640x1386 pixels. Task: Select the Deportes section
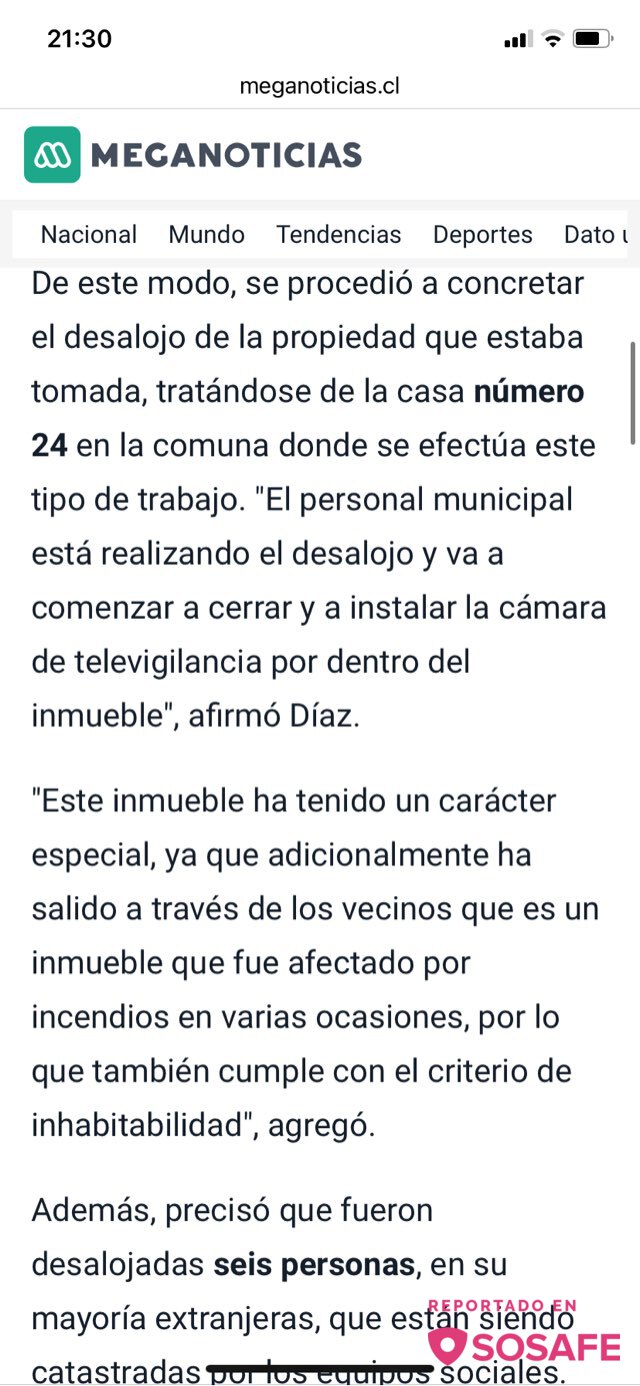tap(483, 235)
